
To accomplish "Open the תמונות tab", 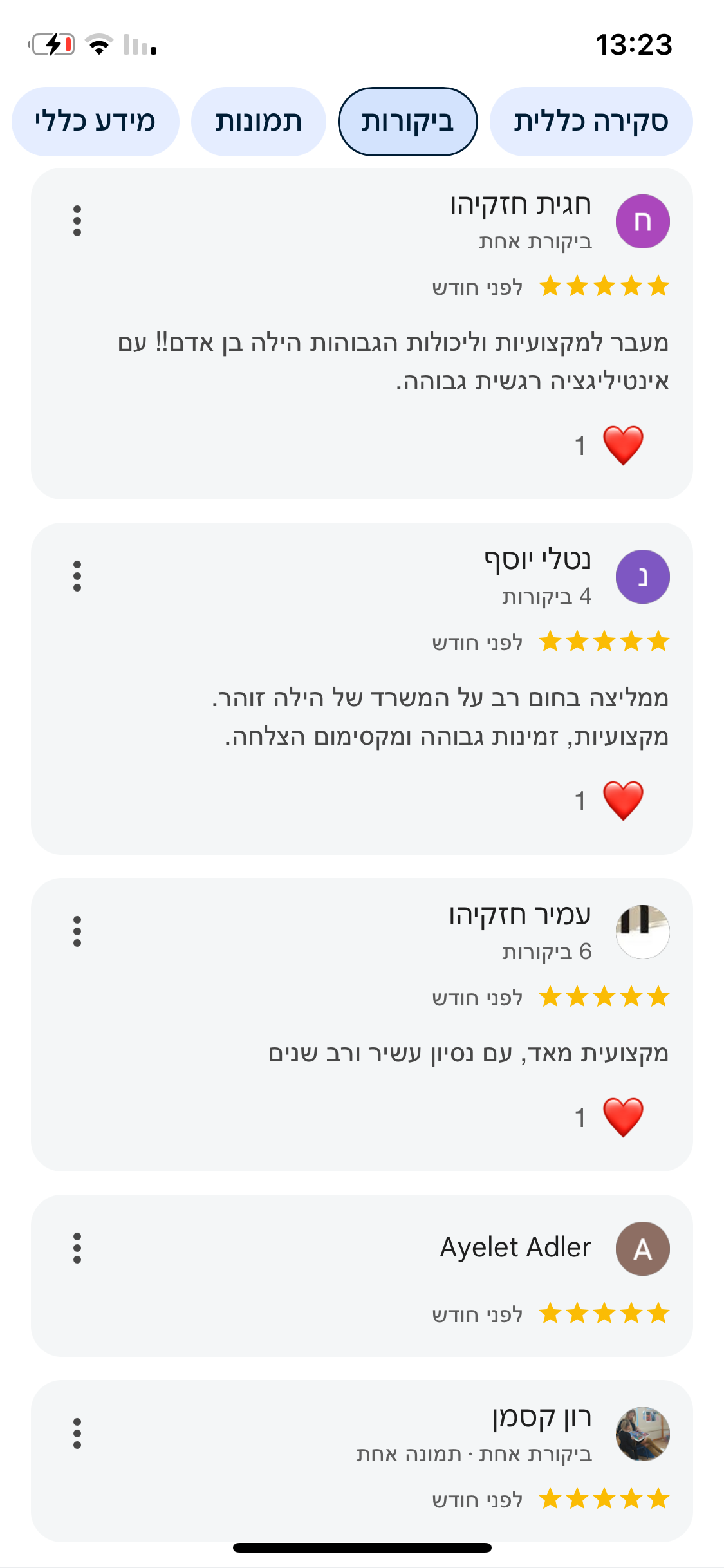I will 258,122.
